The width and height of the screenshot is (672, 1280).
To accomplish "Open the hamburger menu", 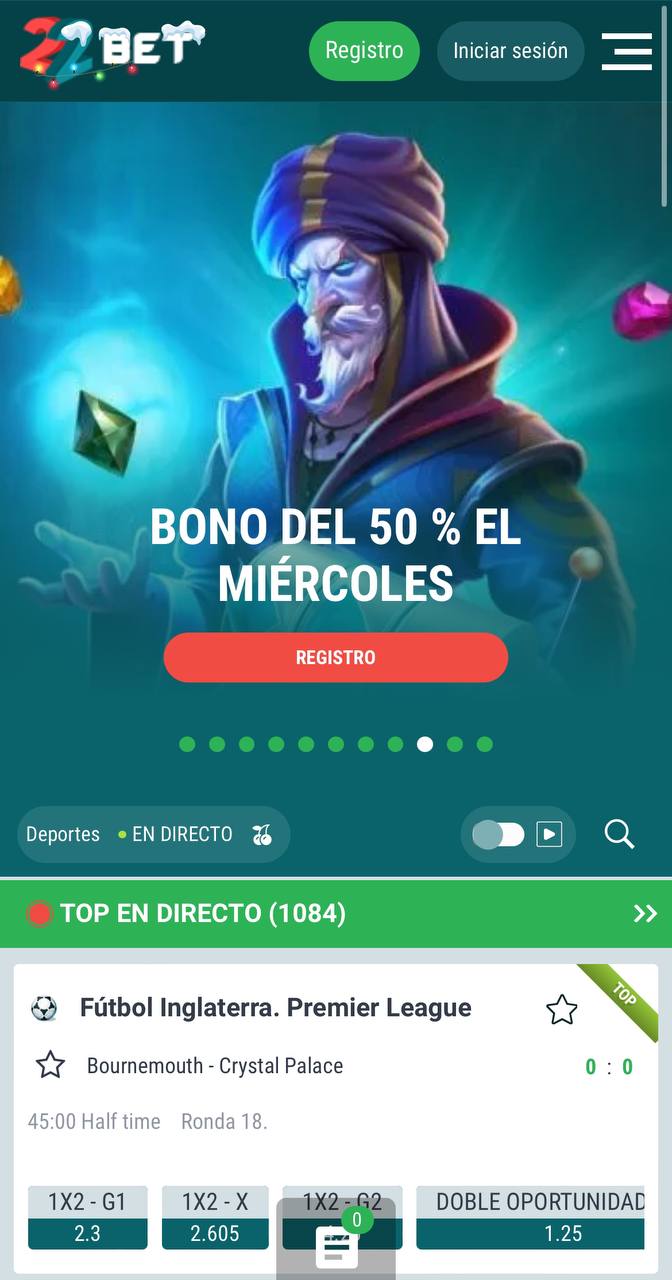I will click(626, 51).
